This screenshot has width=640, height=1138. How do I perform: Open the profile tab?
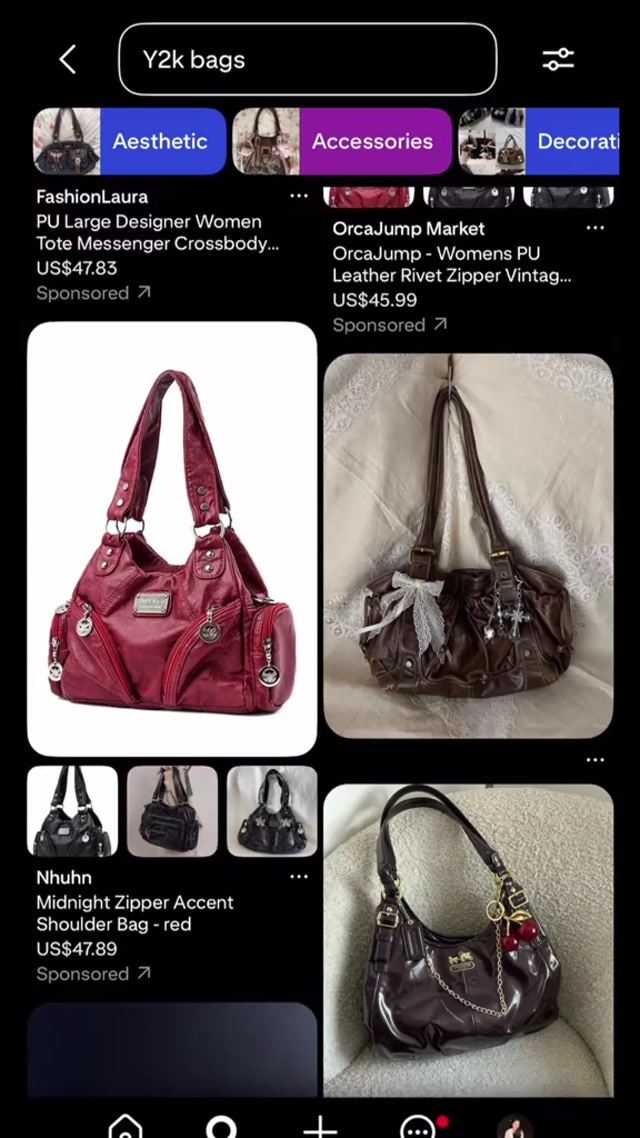click(514, 1126)
